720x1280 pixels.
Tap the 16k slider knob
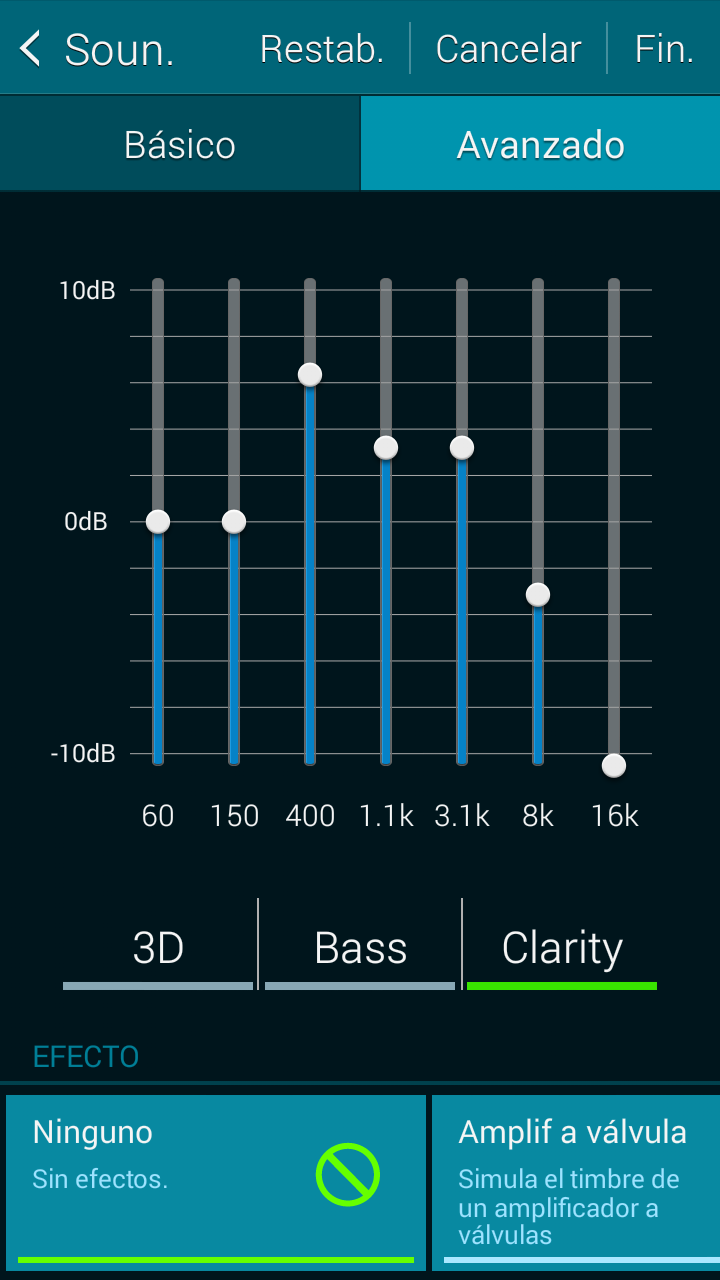[x=614, y=765]
